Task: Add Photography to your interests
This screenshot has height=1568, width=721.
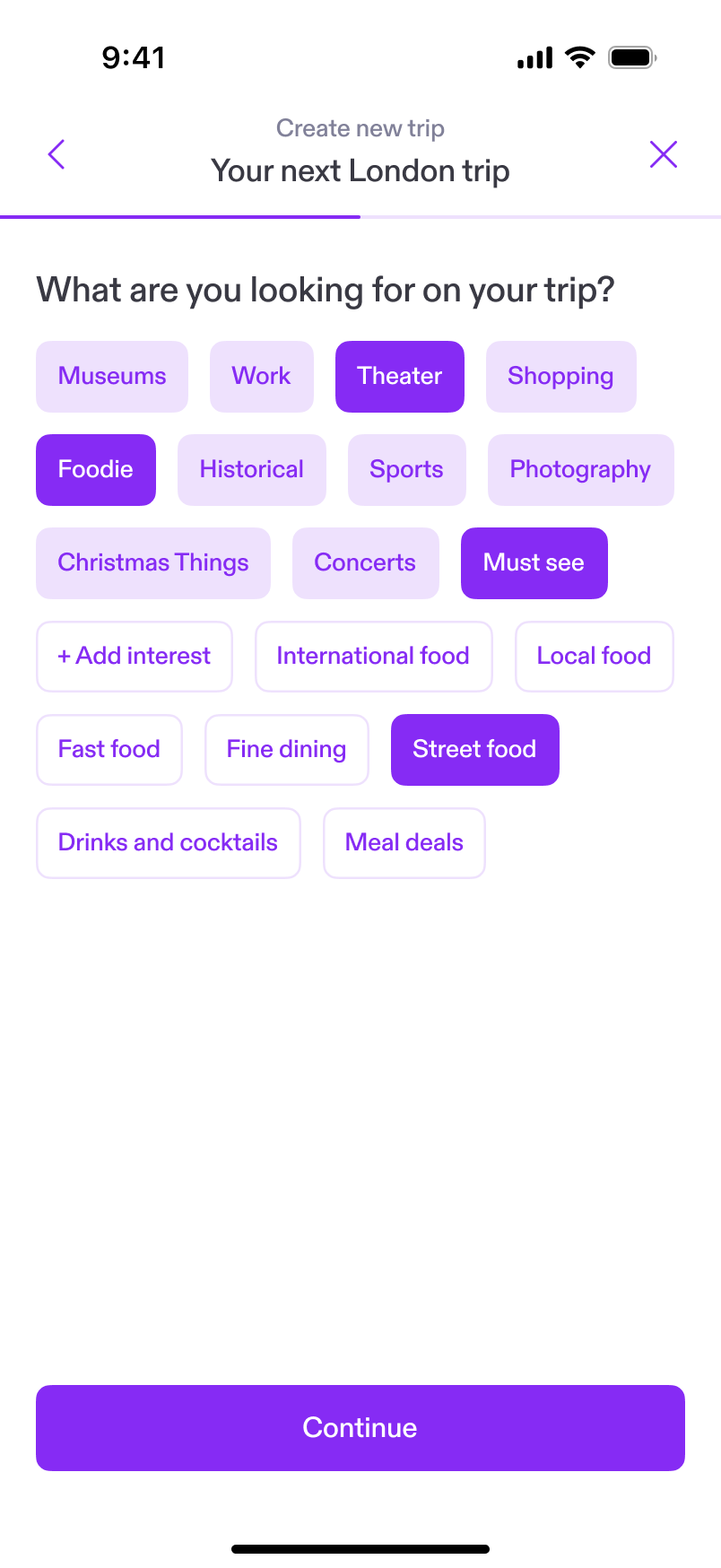Action: (580, 470)
